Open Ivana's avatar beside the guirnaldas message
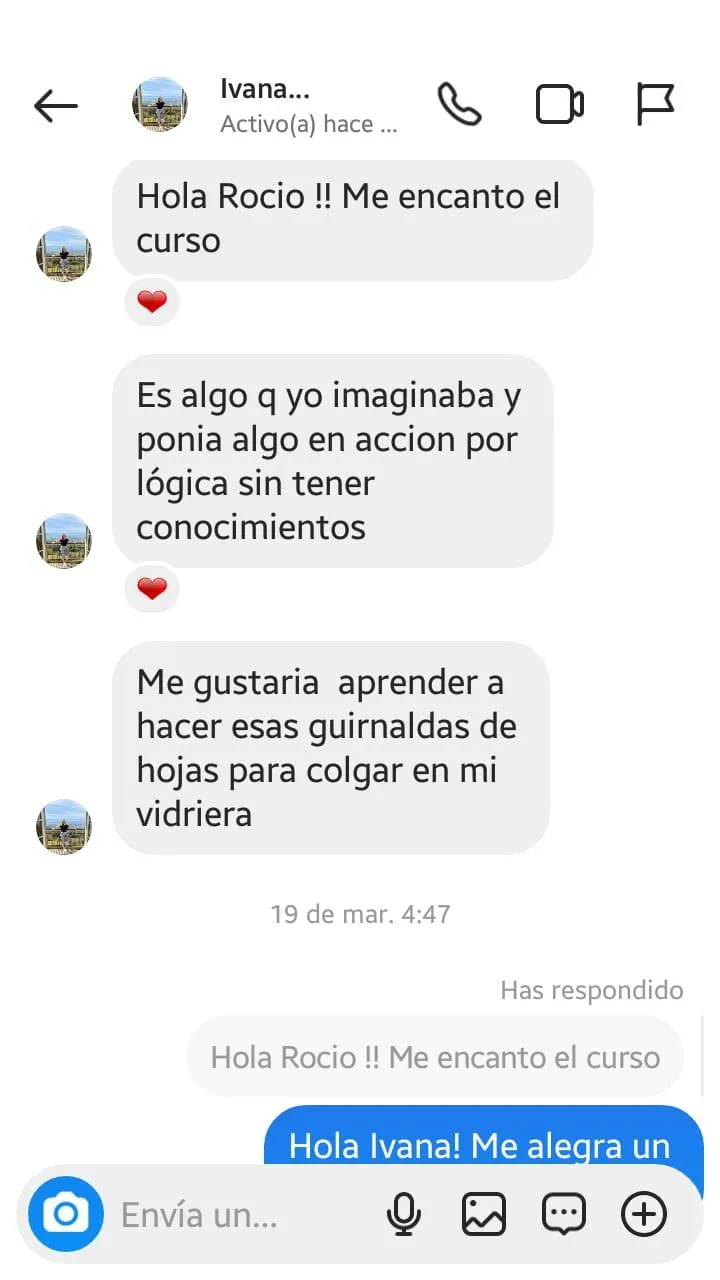Viewport: 720px width, 1280px height. coord(64,827)
